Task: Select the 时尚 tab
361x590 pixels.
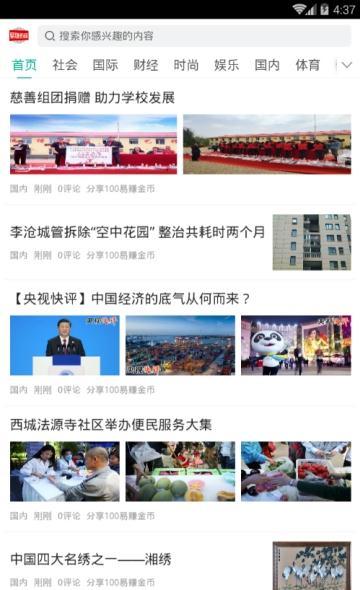Action: 186,65
